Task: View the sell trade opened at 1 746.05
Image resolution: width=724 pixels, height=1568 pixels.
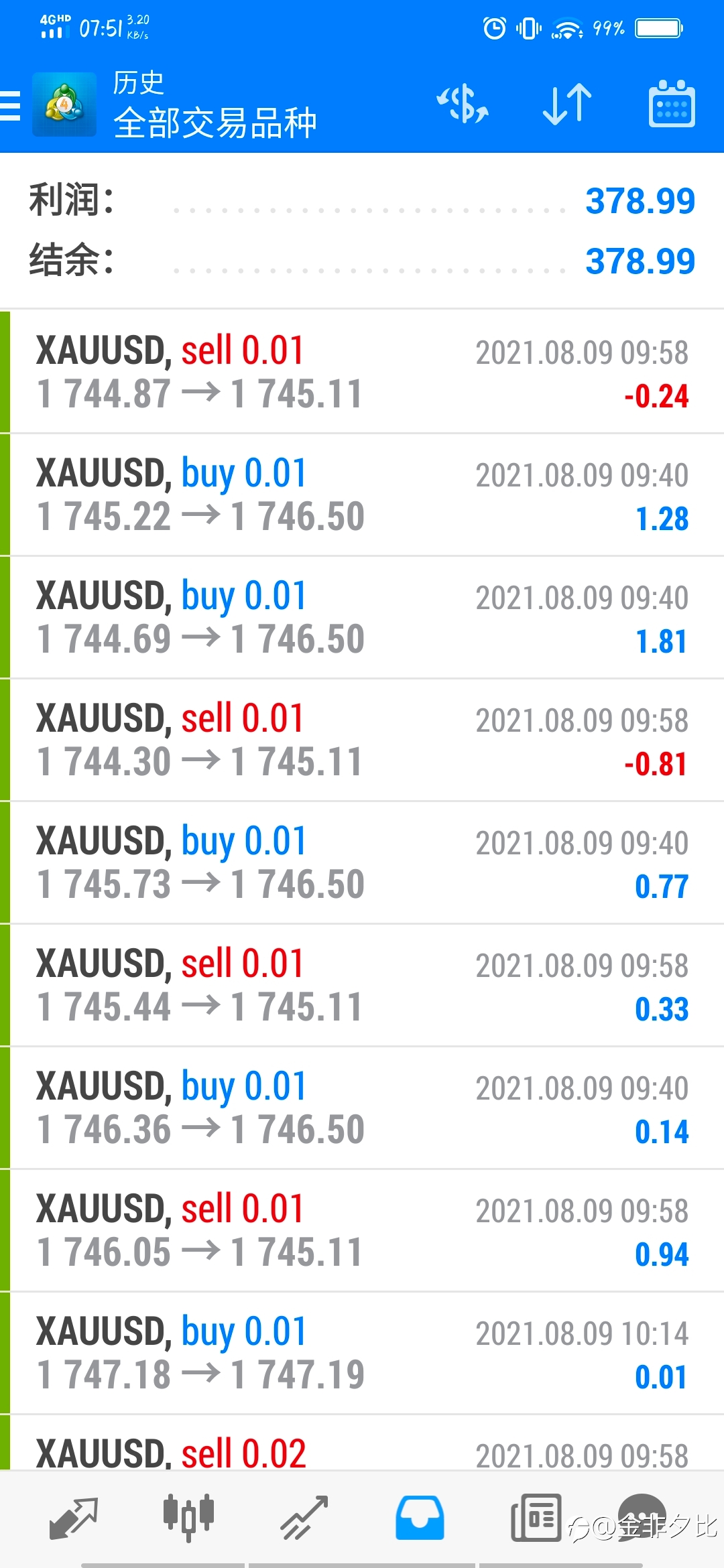Action: (362, 1230)
